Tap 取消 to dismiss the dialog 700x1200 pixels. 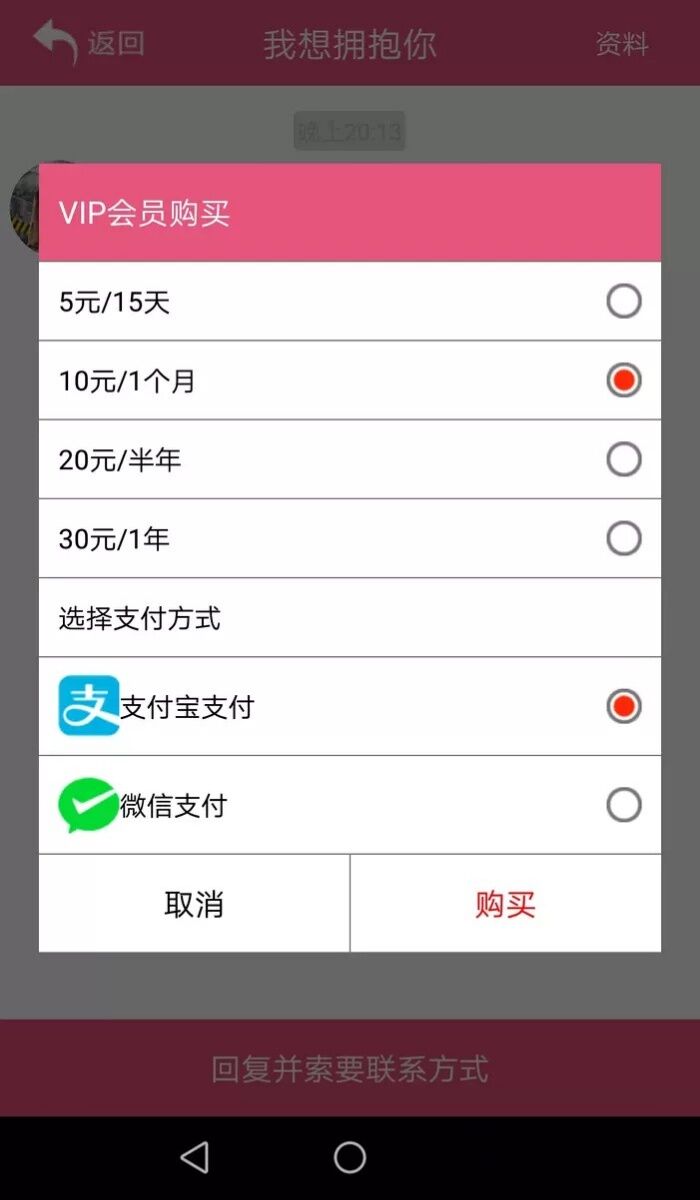(194, 904)
